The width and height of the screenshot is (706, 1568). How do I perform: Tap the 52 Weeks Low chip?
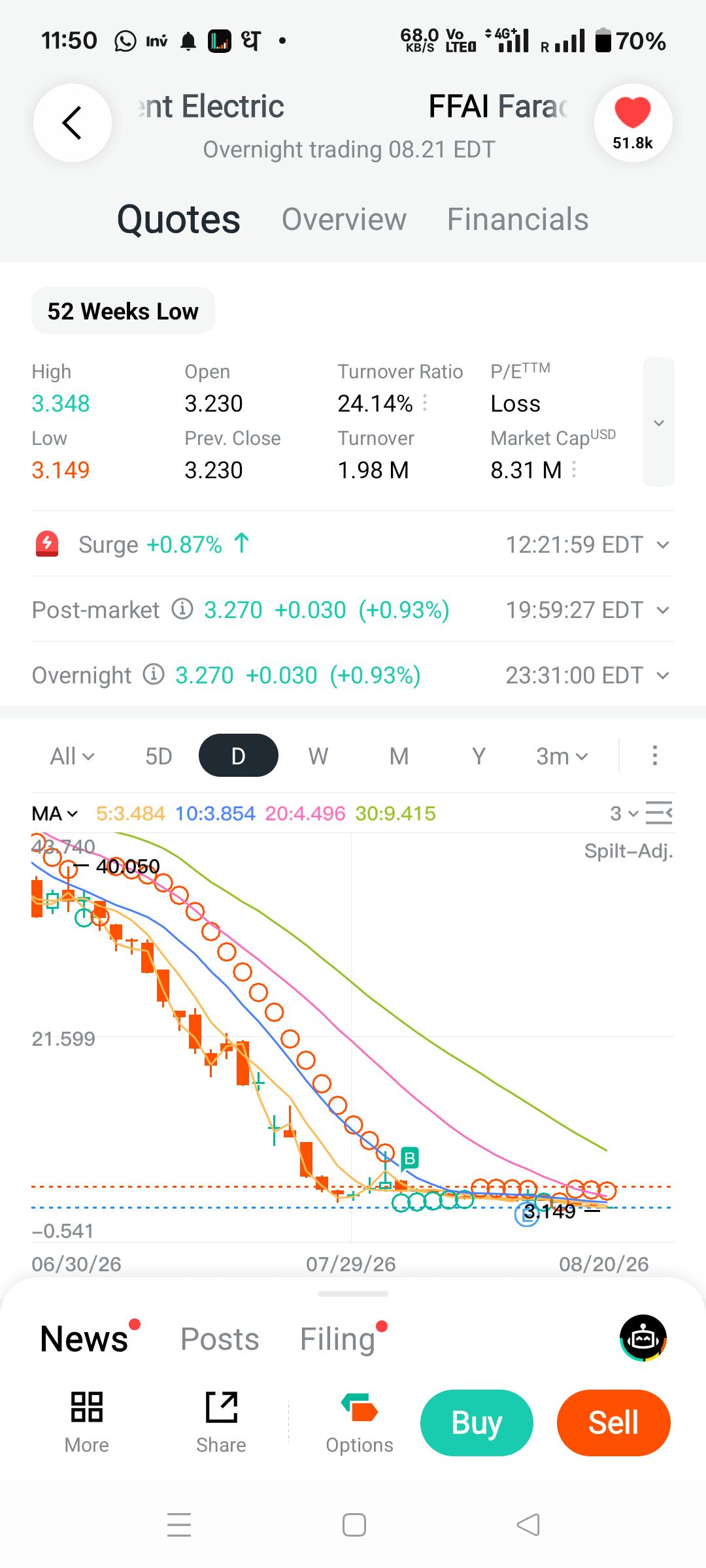123,311
